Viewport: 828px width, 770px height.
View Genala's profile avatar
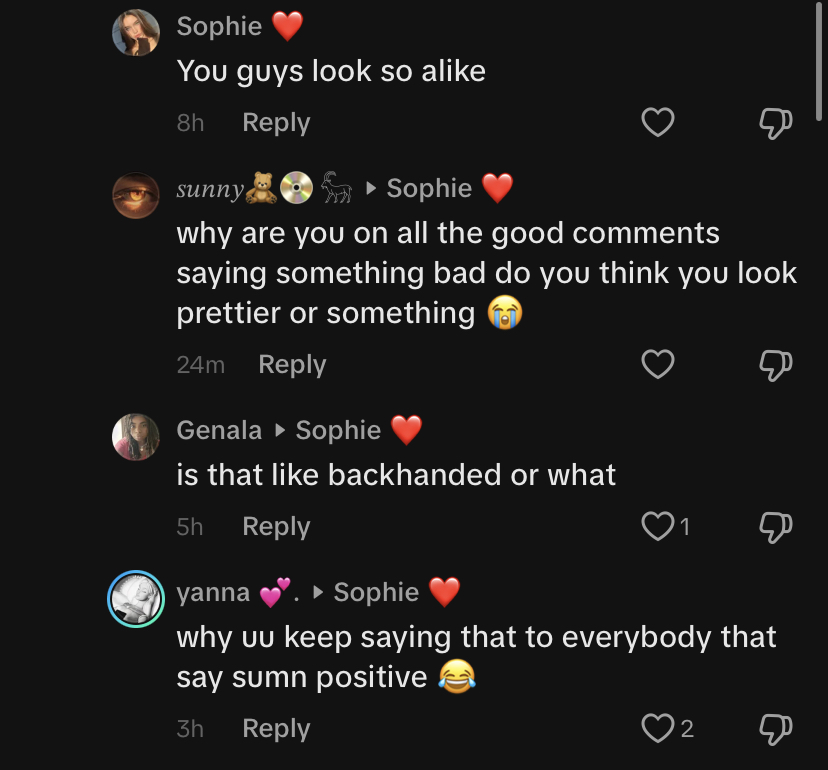click(135, 437)
